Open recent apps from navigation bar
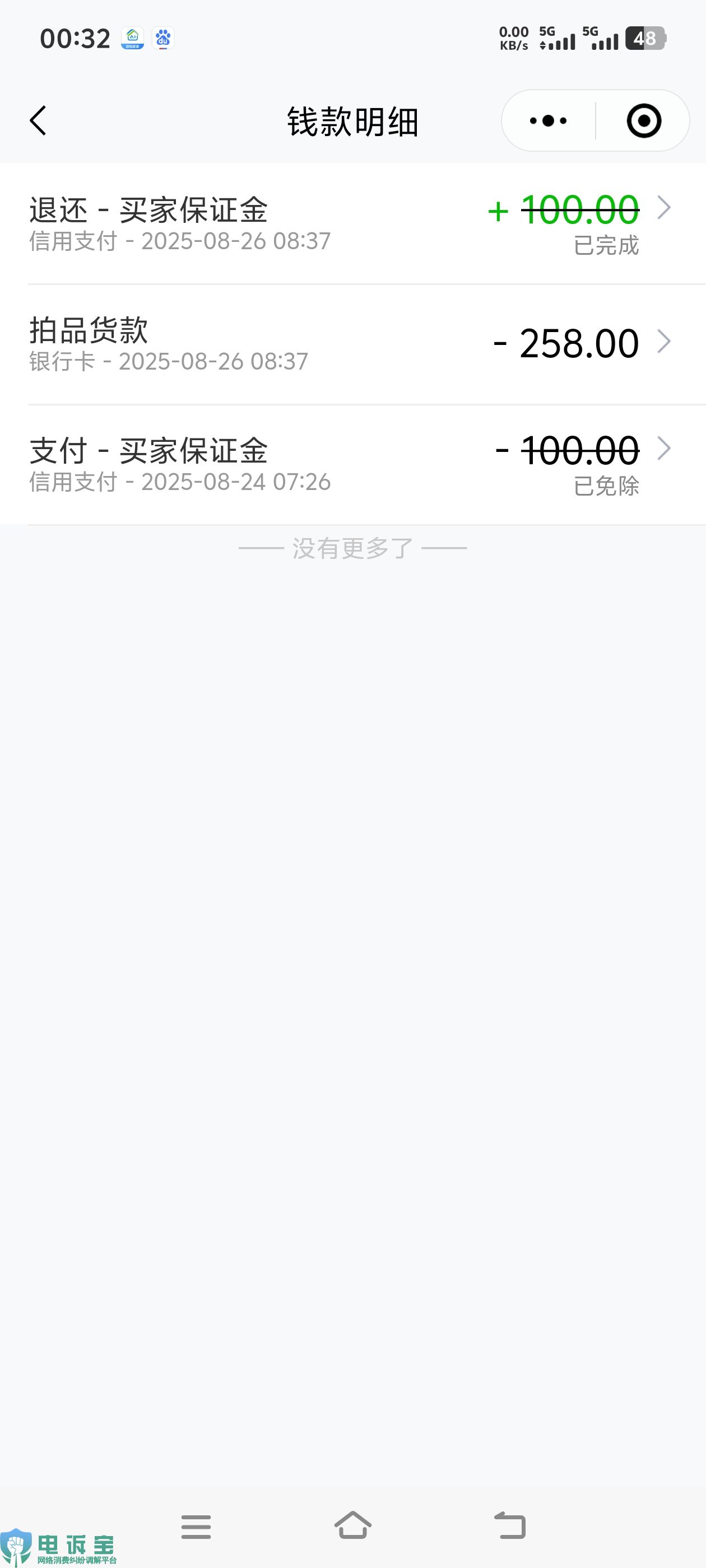 click(x=196, y=1526)
